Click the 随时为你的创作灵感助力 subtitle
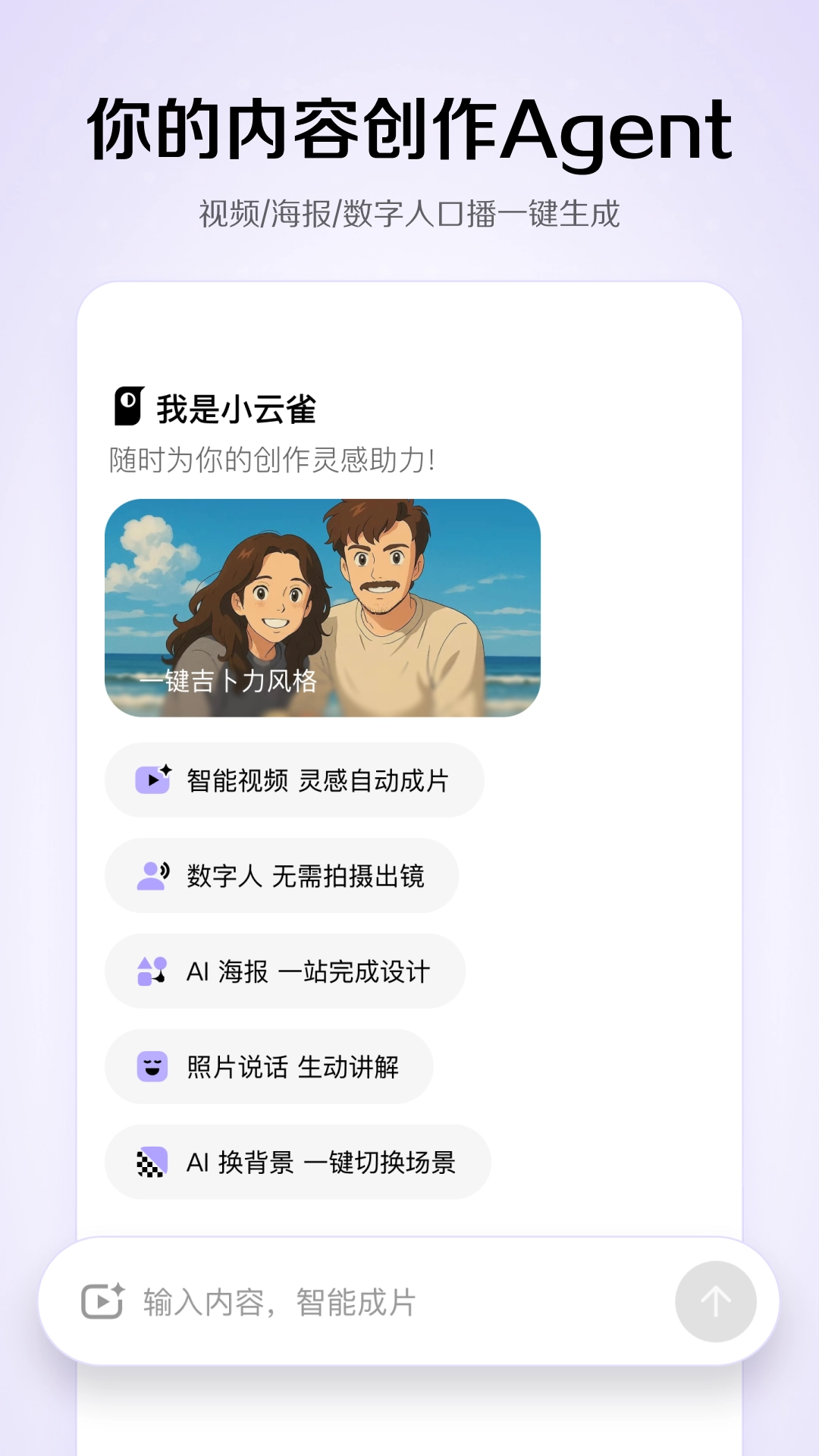This screenshot has width=819, height=1456. [273, 457]
